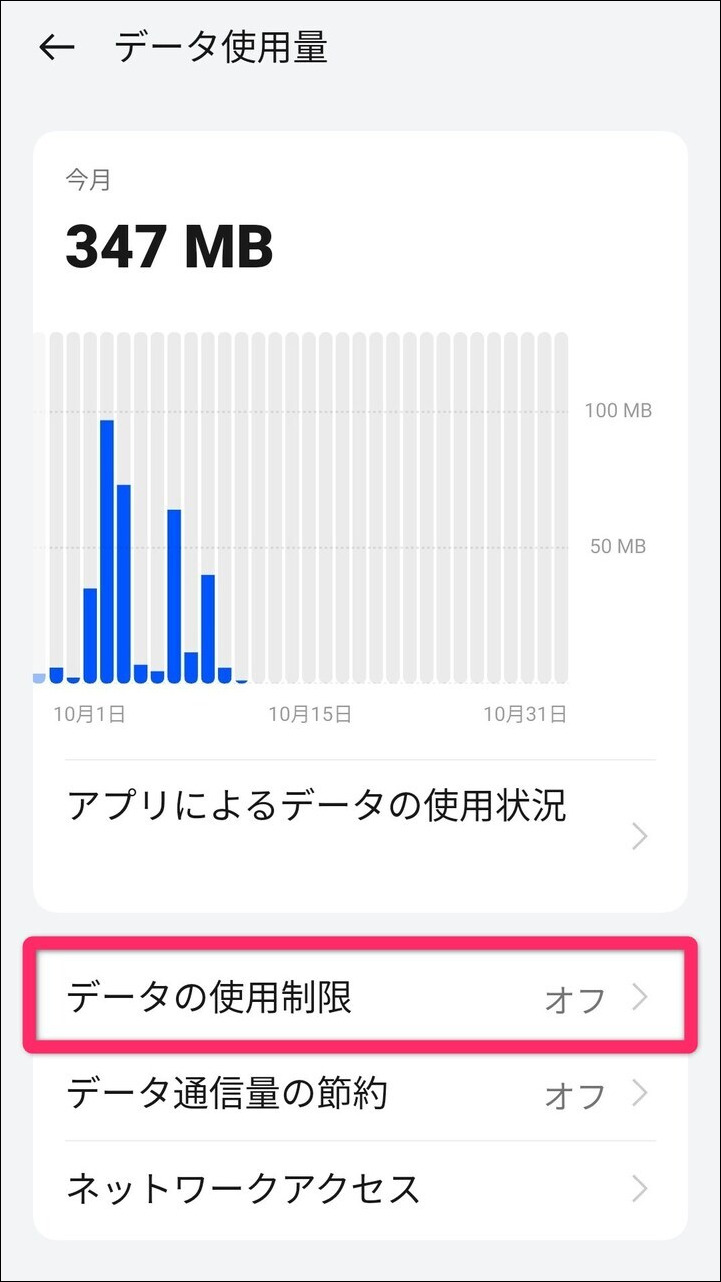This screenshot has width=721, height=1282.
Task: Open データの使用制限 setting
Action: point(360,997)
